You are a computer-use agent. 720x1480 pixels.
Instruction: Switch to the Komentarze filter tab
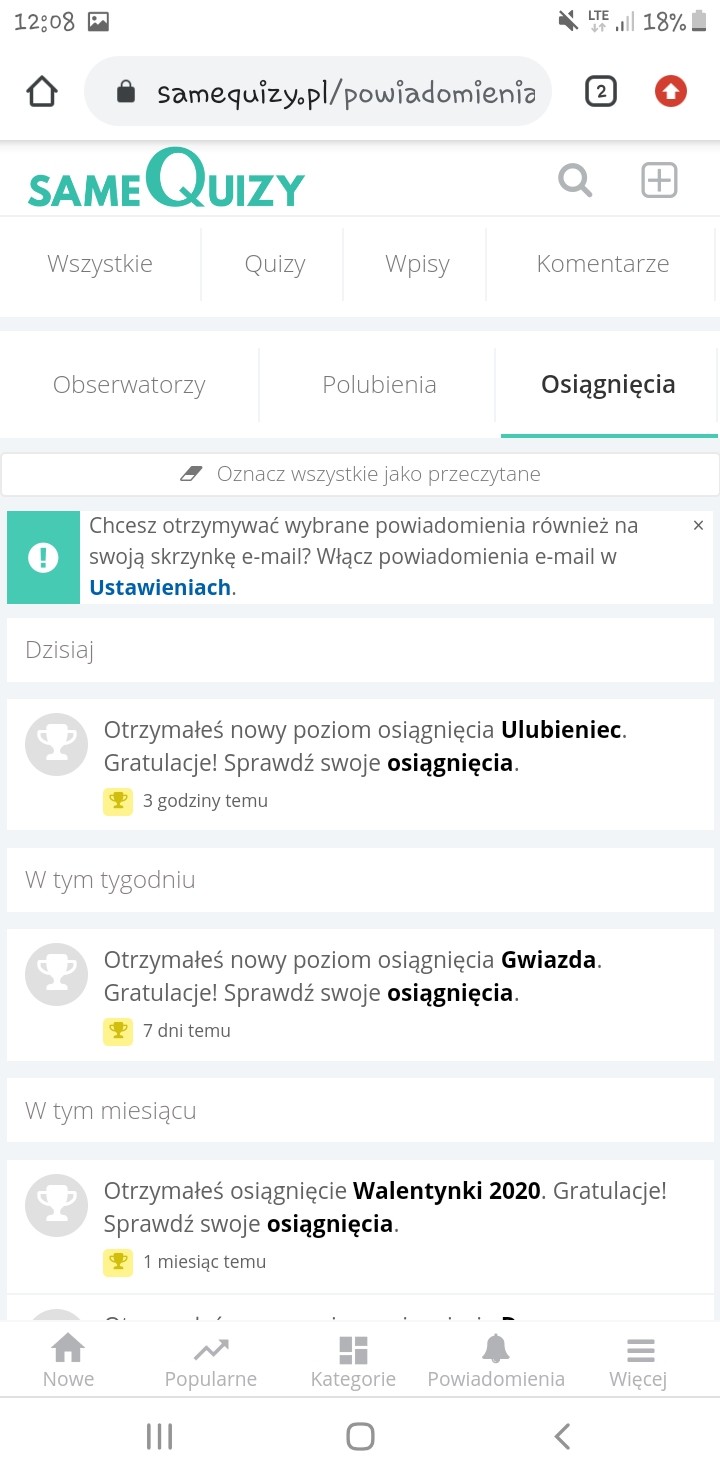pos(602,264)
